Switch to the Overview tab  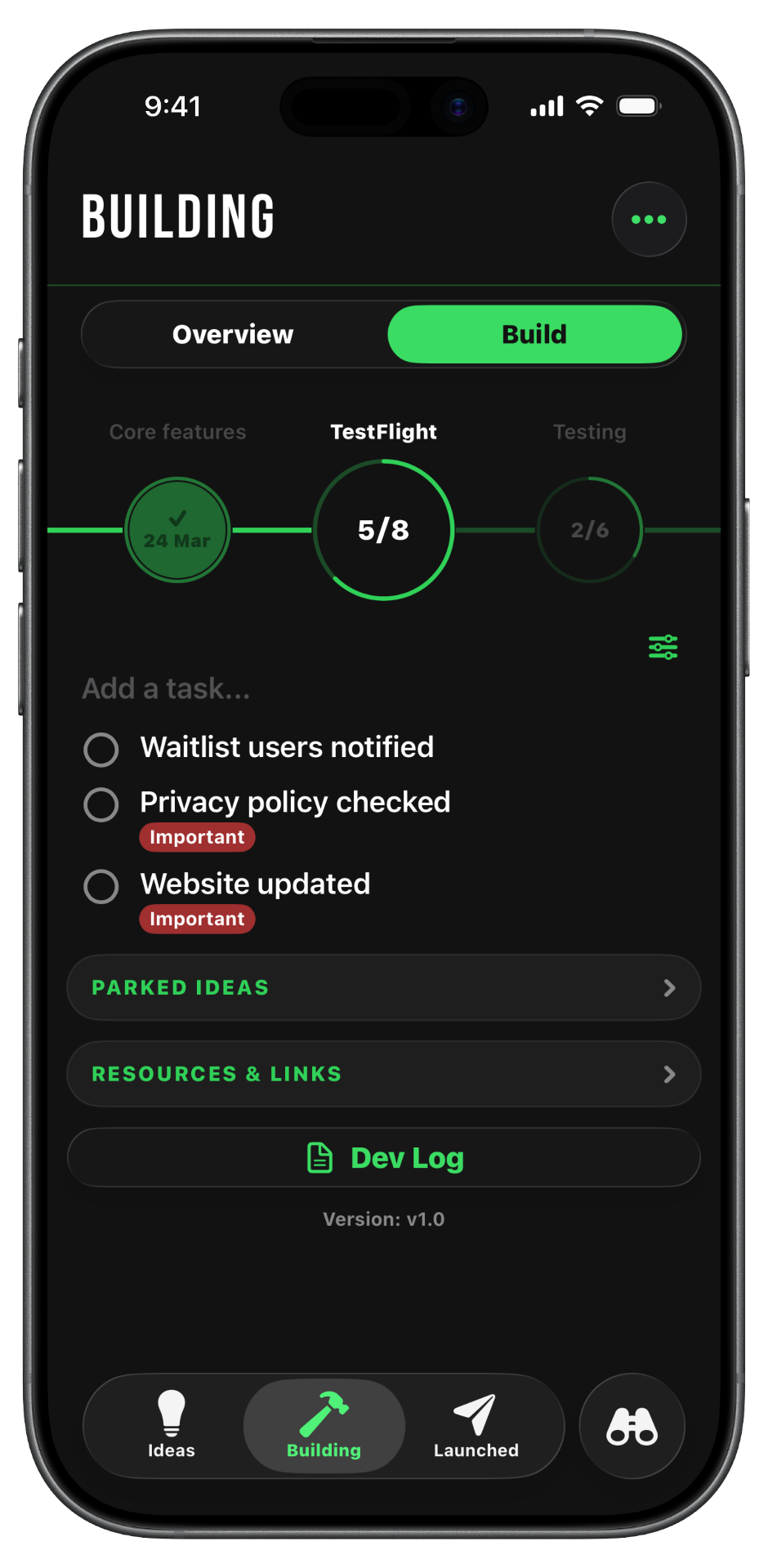coord(231,334)
